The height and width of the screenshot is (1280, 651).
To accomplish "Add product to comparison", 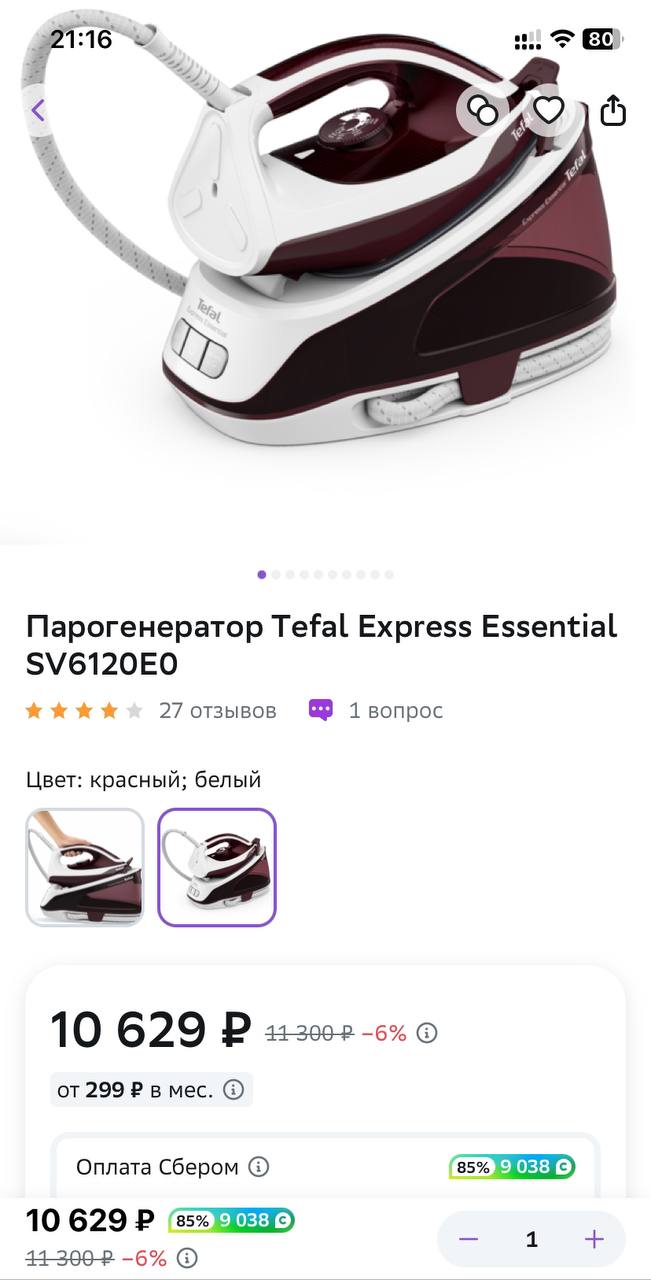I will coord(483,110).
